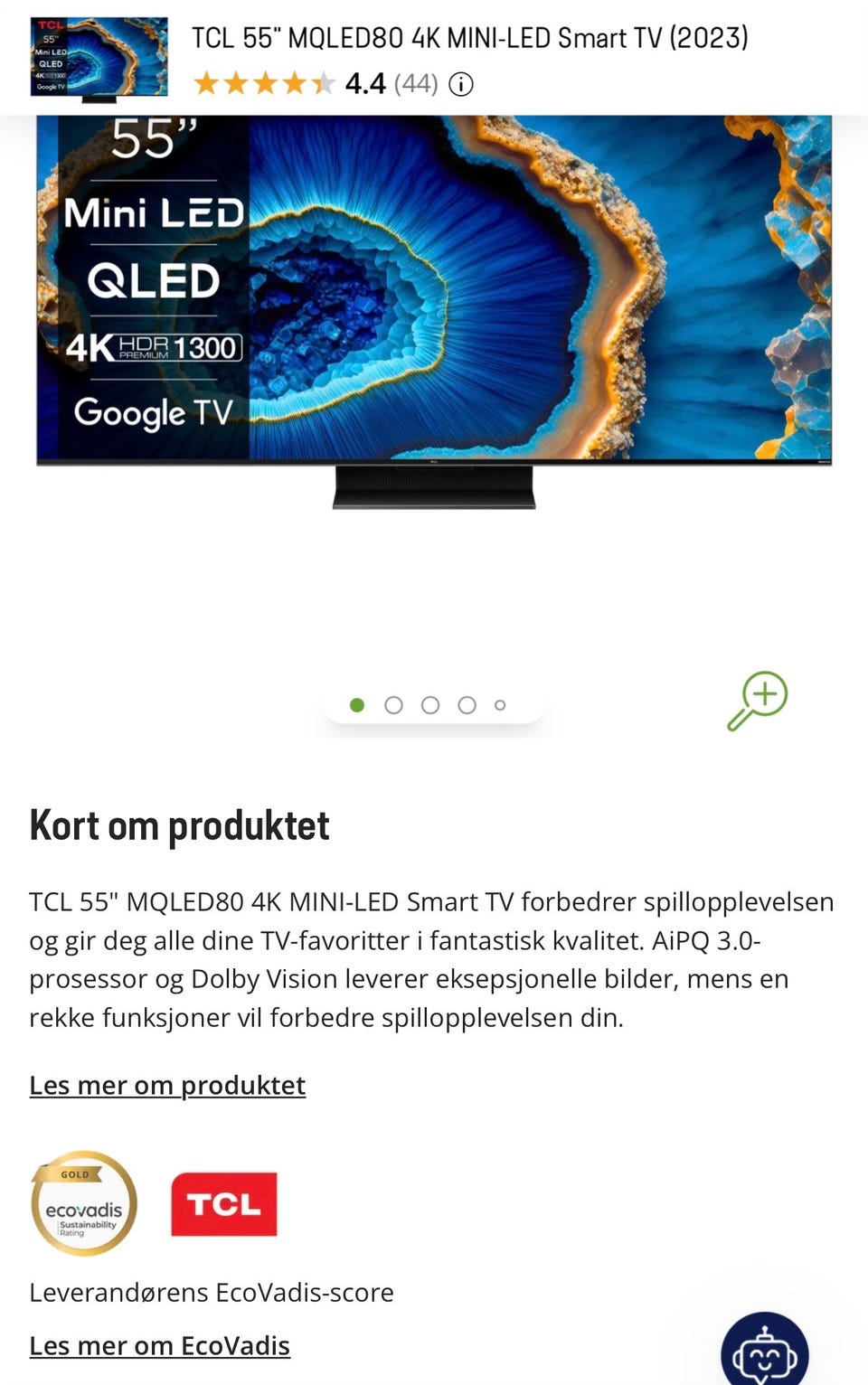The width and height of the screenshot is (868, 1385).
Task: Click the active green carousel indicator
Action: pyautogui.click(x=358, y=704)
